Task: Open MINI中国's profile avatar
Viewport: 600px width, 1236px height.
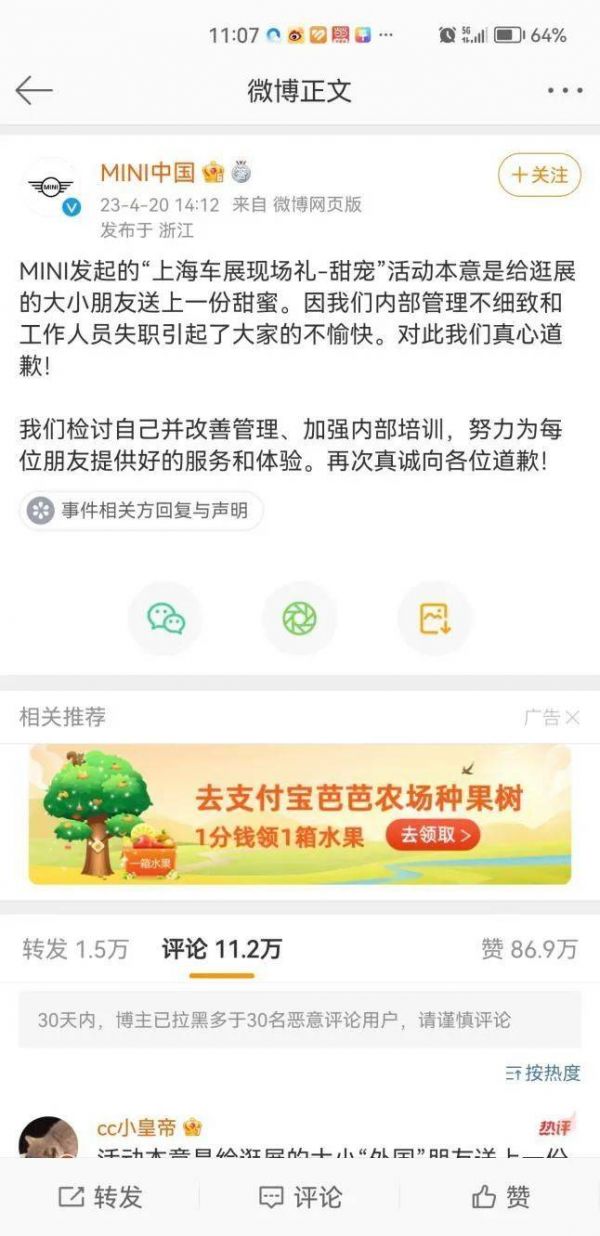Action: tap(51, 187)
